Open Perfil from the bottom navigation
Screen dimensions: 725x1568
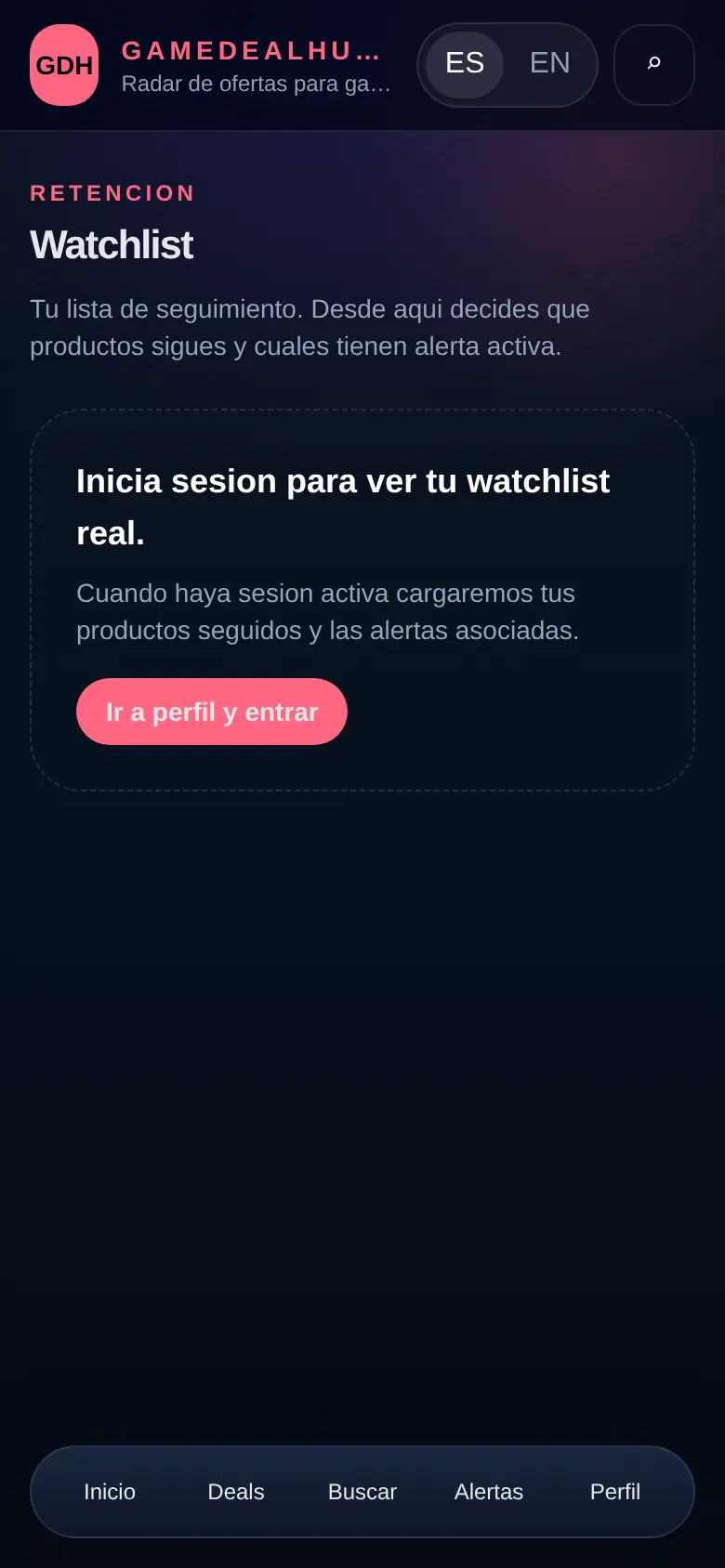pyautogui.click(x=615, y=1492)
